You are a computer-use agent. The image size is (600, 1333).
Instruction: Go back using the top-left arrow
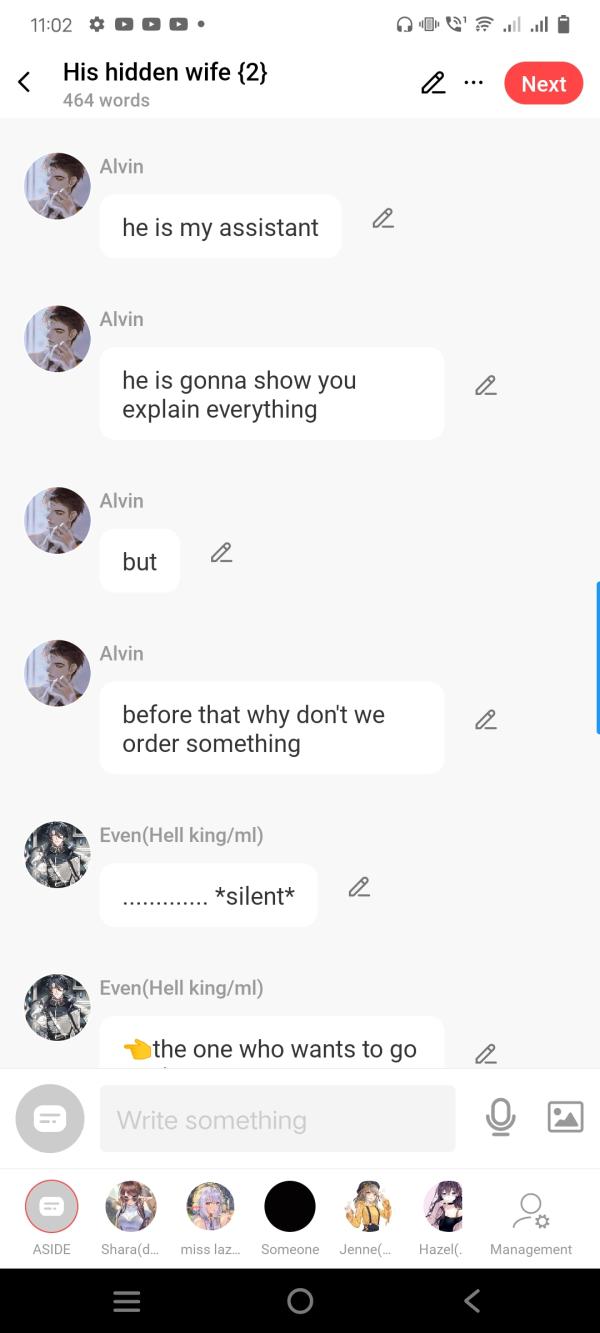(25, 83)
